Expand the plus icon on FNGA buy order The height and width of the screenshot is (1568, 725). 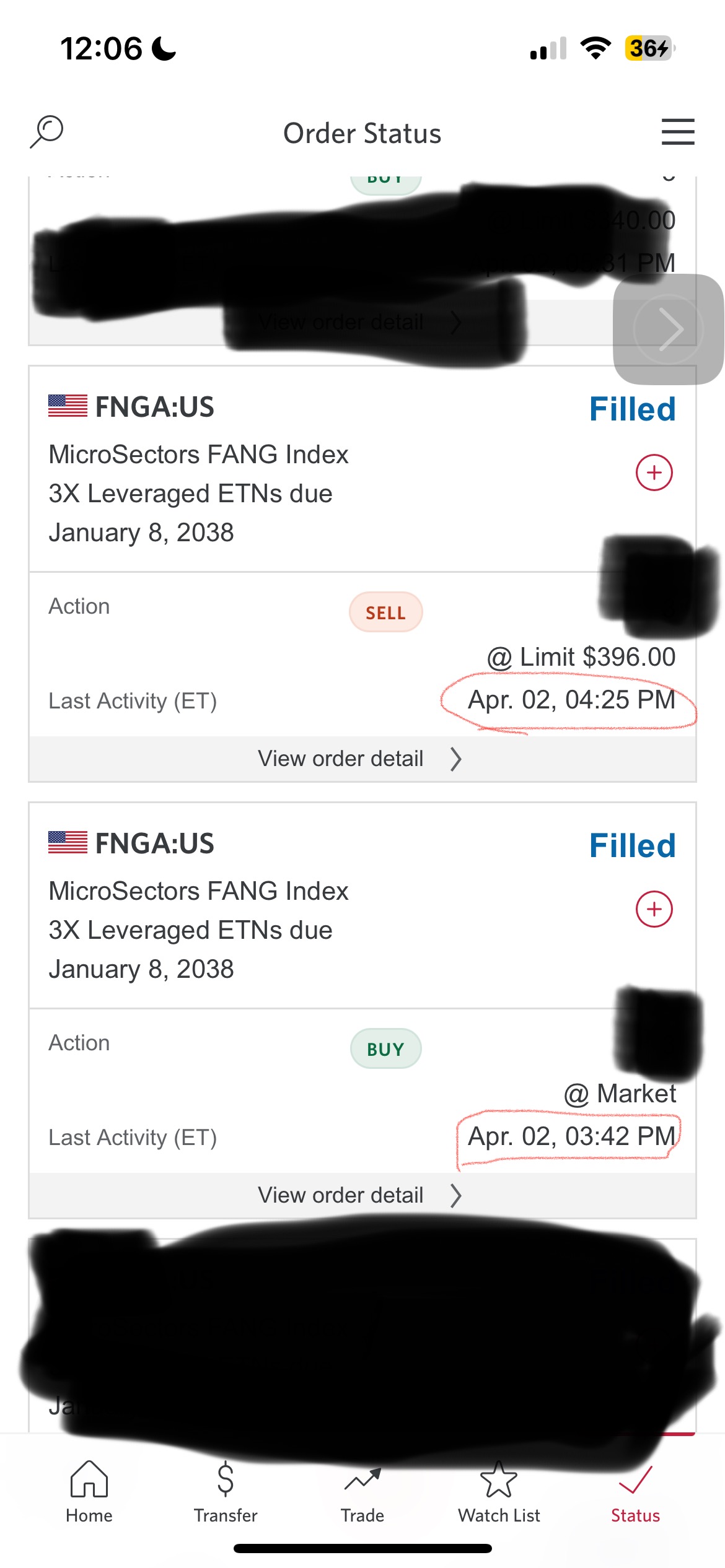pos(654,909)
